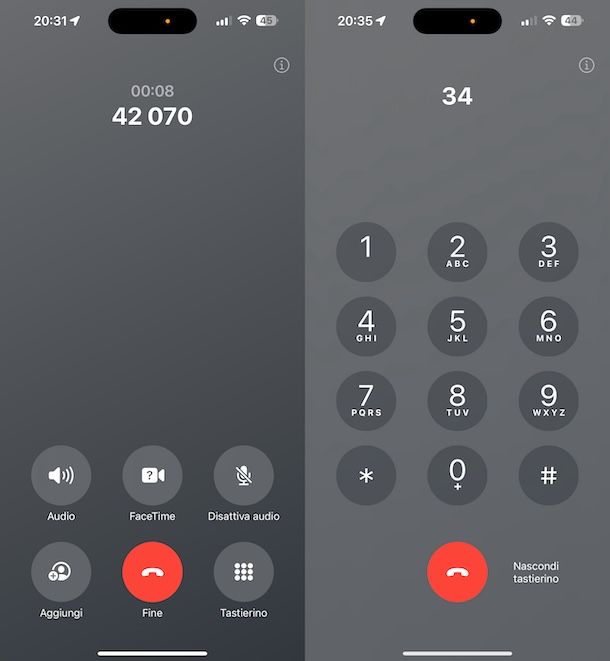
Task: Turn on the Audio speaker button
Action: coord(61,475)
